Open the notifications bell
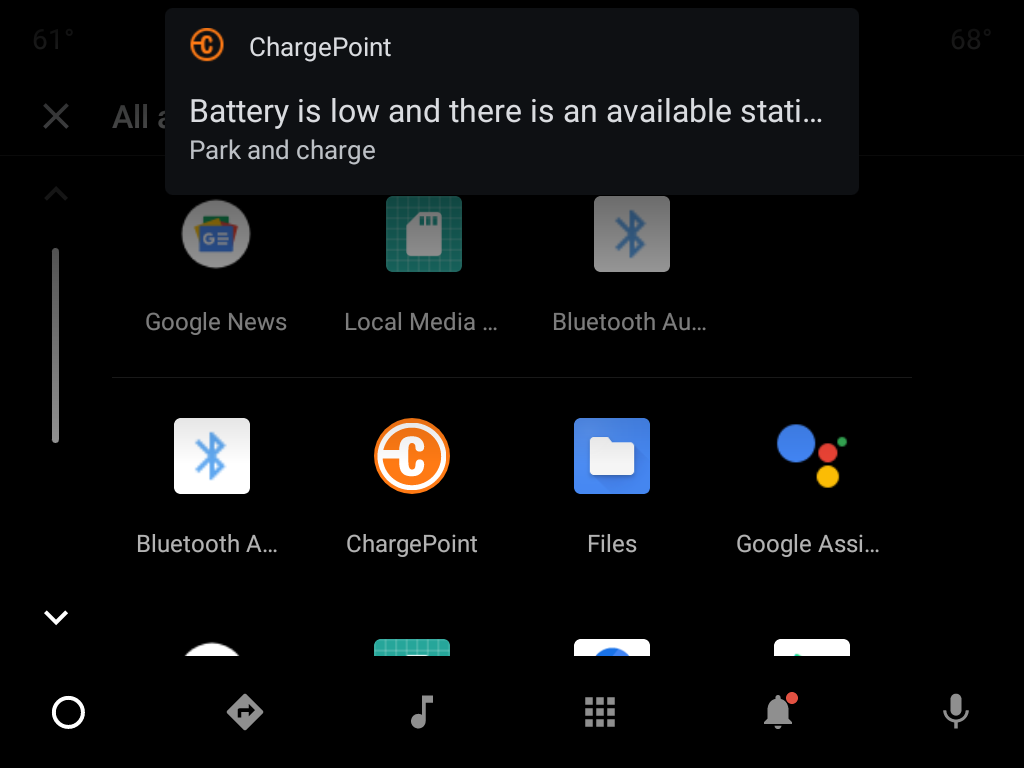This screenshot has height=768, width=1024. coord(778,712)
